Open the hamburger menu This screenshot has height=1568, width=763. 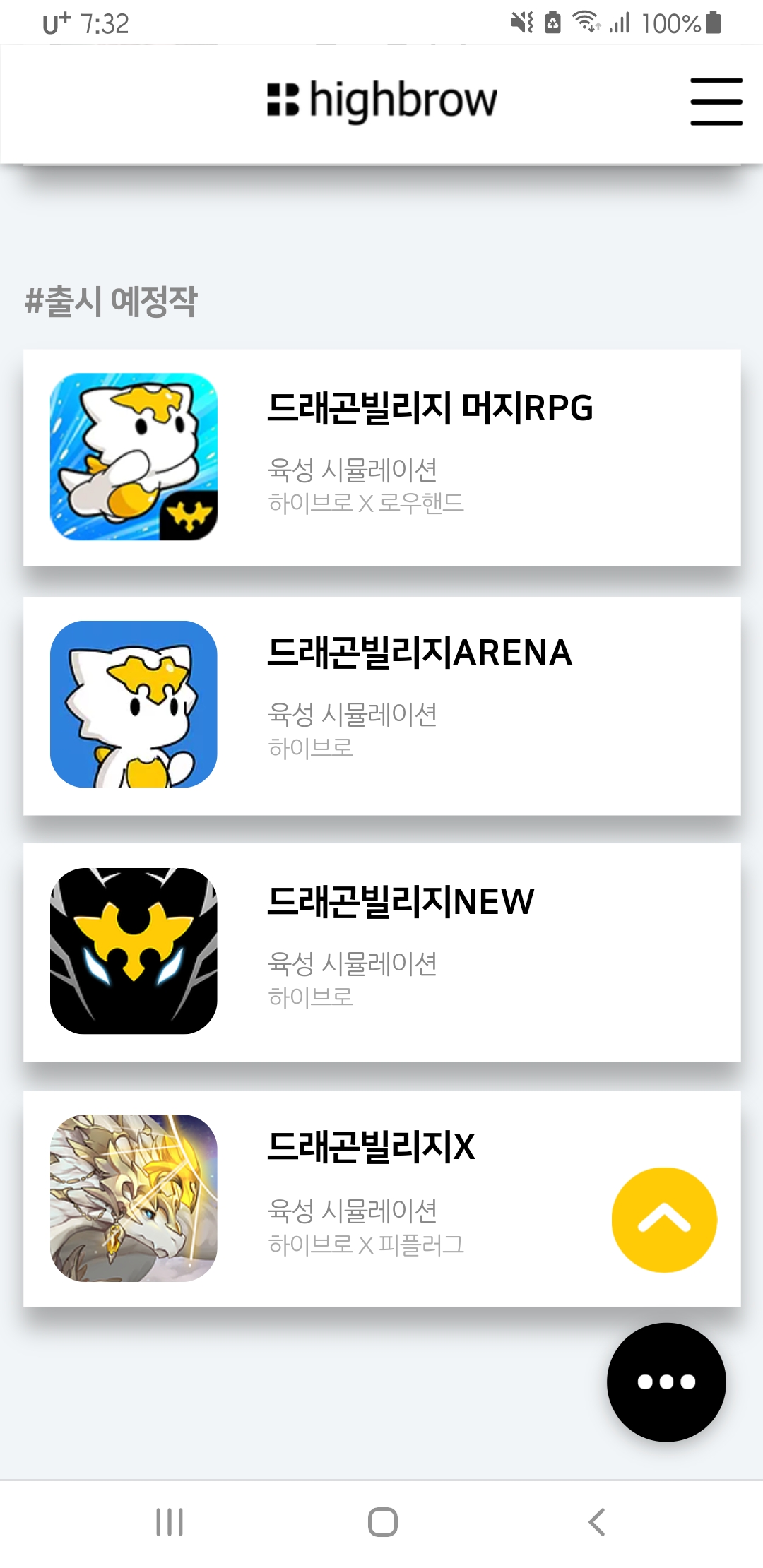point(716,102)
